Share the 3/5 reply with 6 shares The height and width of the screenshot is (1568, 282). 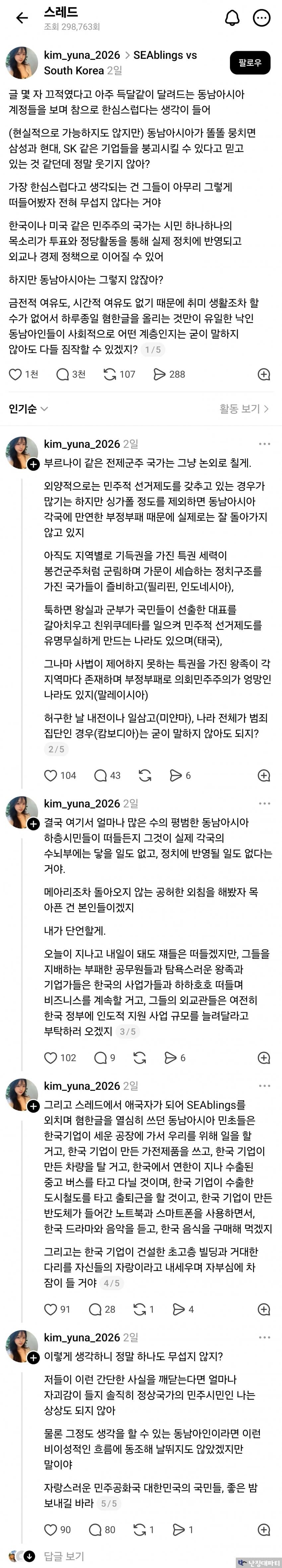(x=171, y=1058)
